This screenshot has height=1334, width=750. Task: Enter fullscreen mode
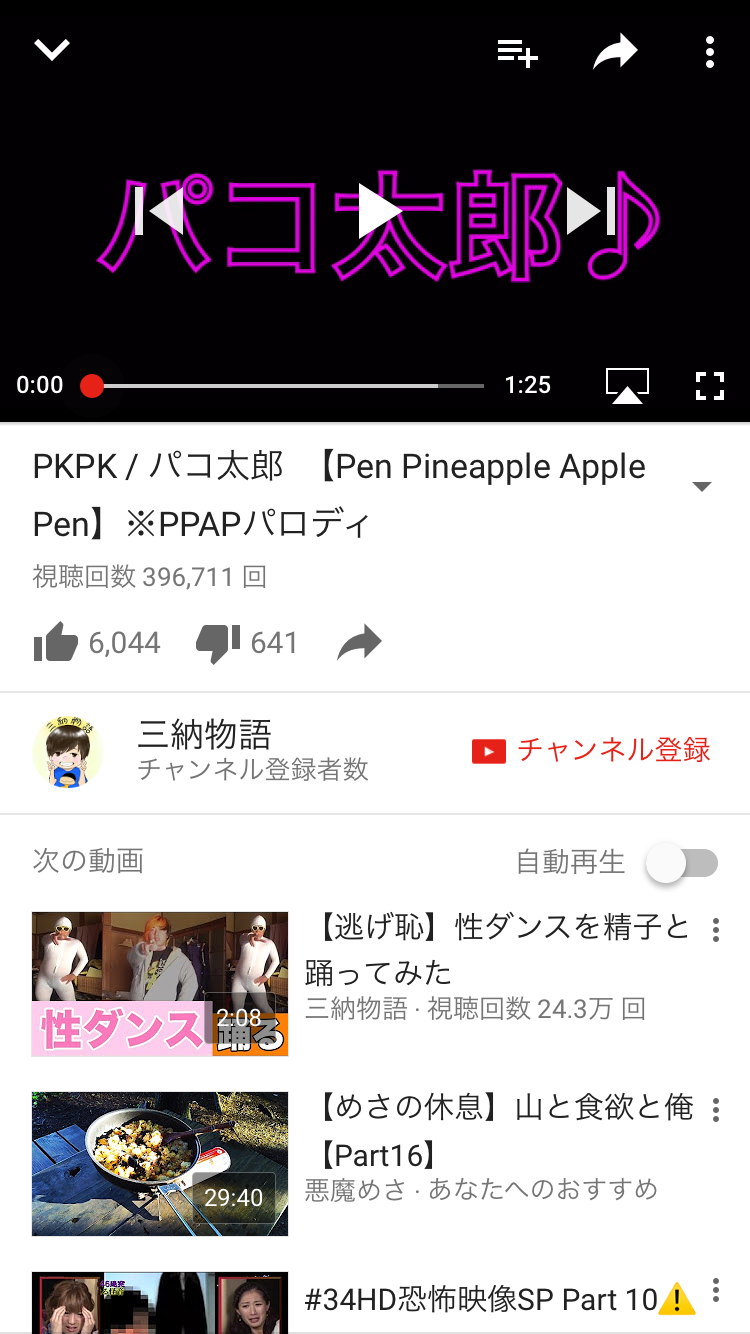(709, 385)
